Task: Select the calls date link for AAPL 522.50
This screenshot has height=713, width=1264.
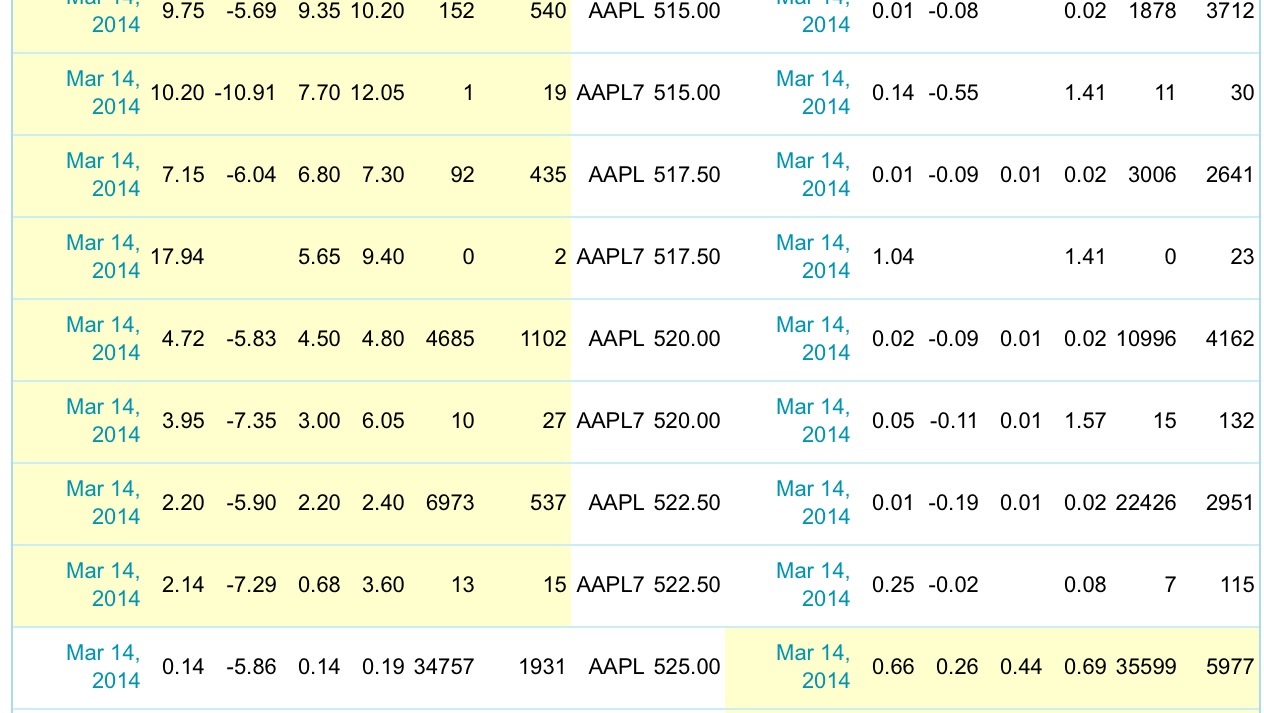Action: 103,503
